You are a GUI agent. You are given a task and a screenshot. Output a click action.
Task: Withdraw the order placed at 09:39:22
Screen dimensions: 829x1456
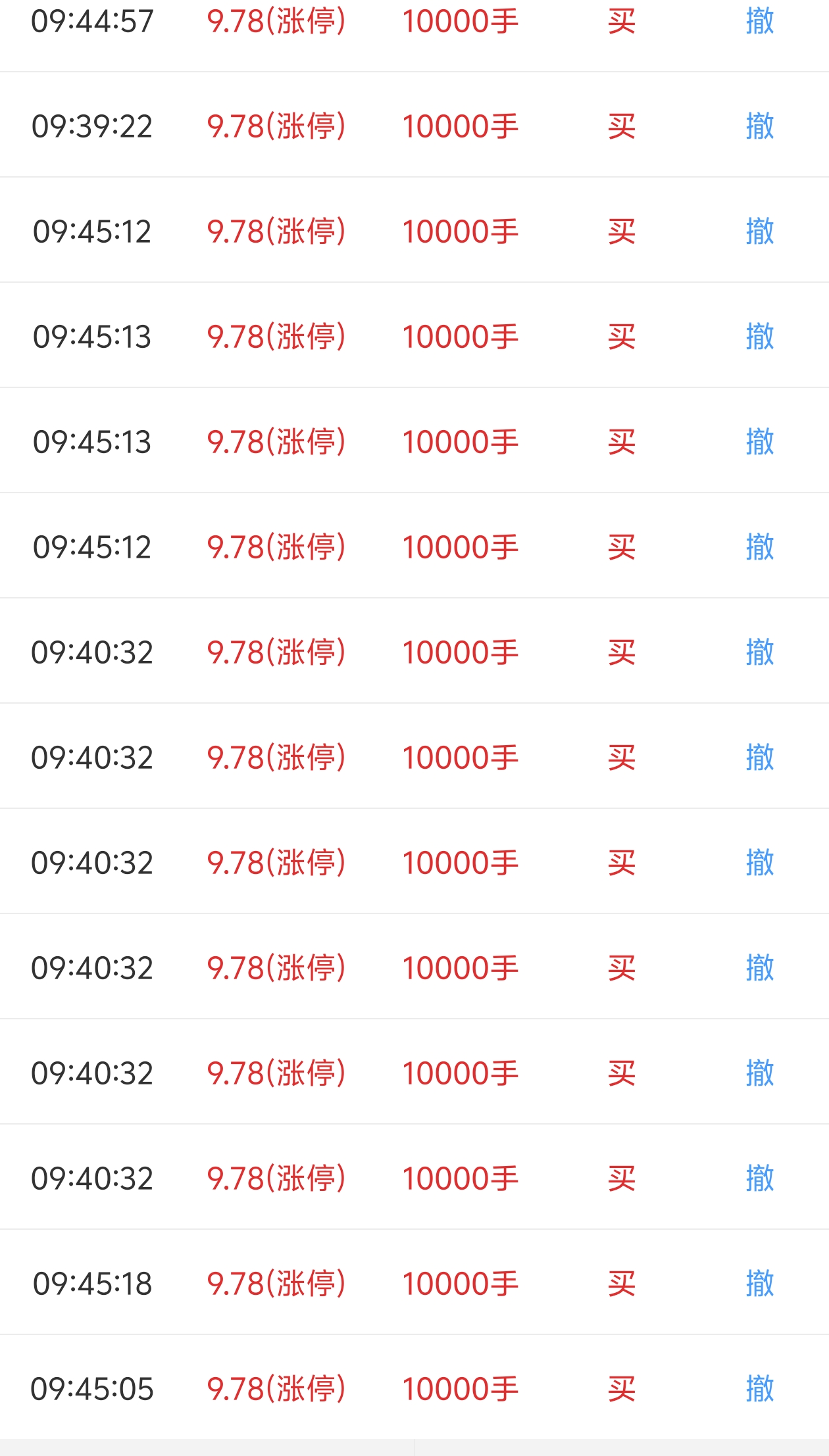tap(759, 126)
